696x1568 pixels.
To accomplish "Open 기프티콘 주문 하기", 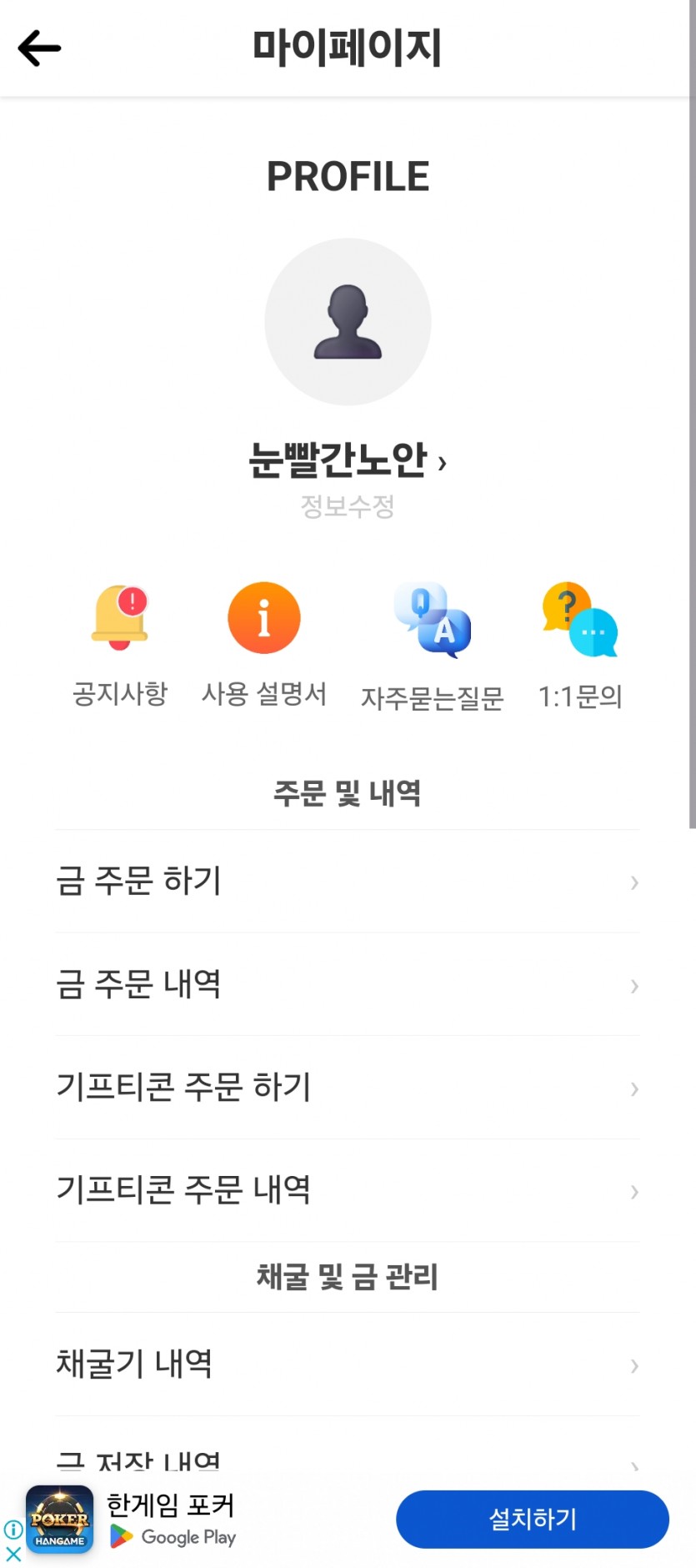I will [x=348, y=1088].
